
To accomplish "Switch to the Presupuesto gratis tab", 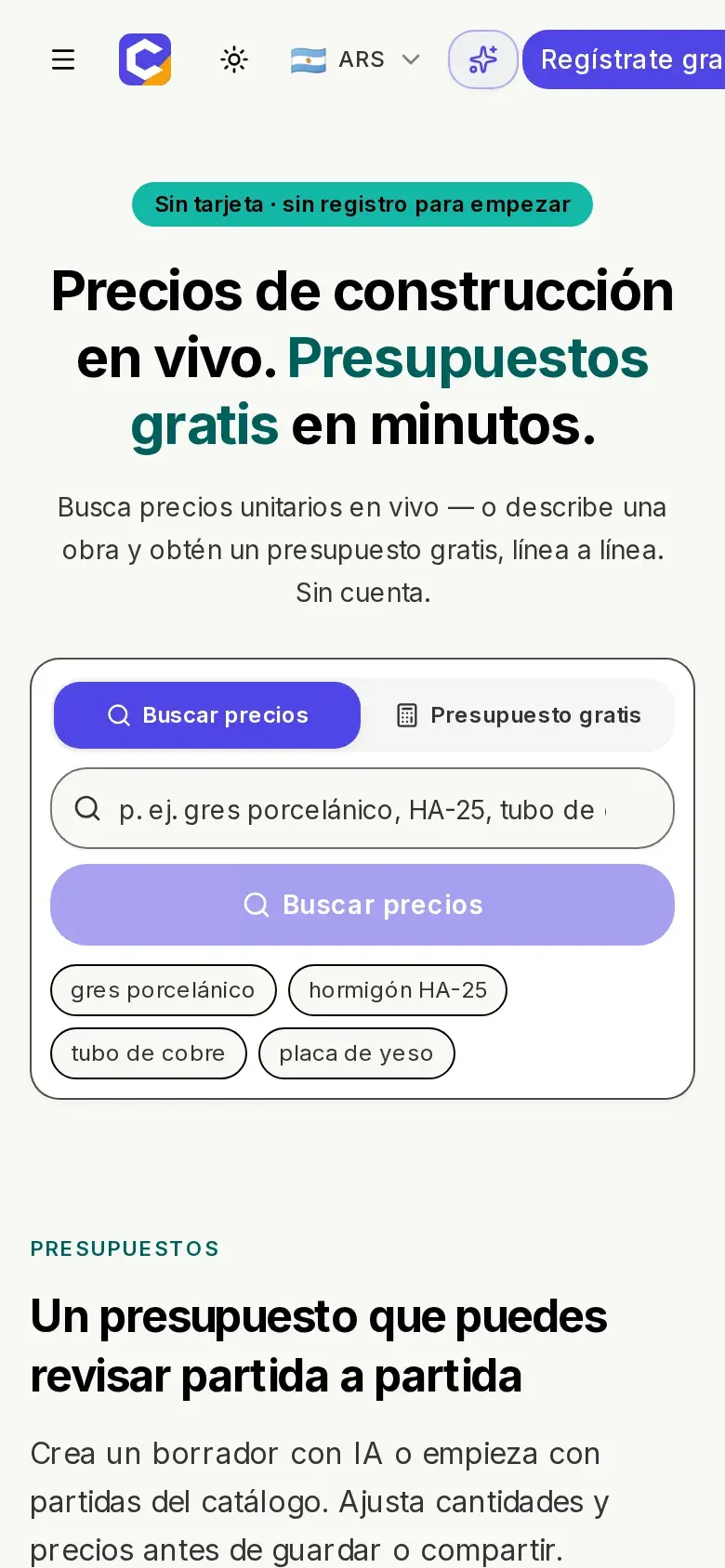I will 519,715.
